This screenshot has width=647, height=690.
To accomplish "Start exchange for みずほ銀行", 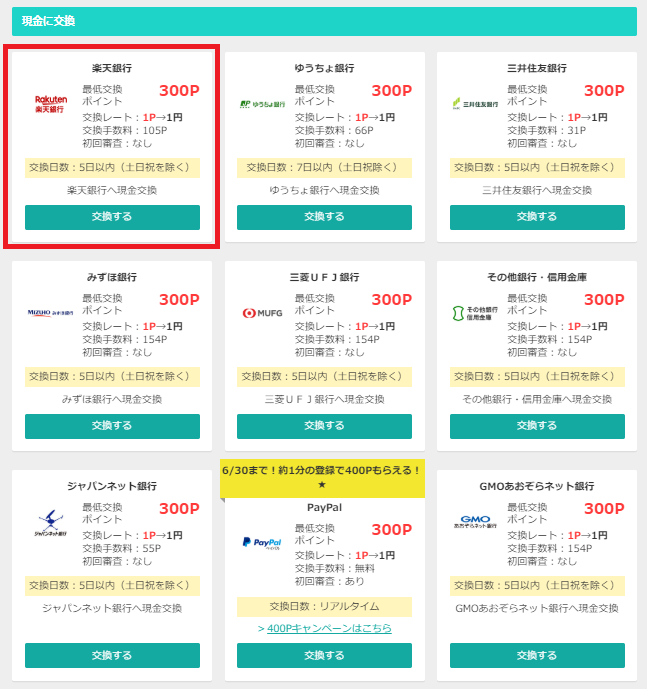I will (112, 426).
